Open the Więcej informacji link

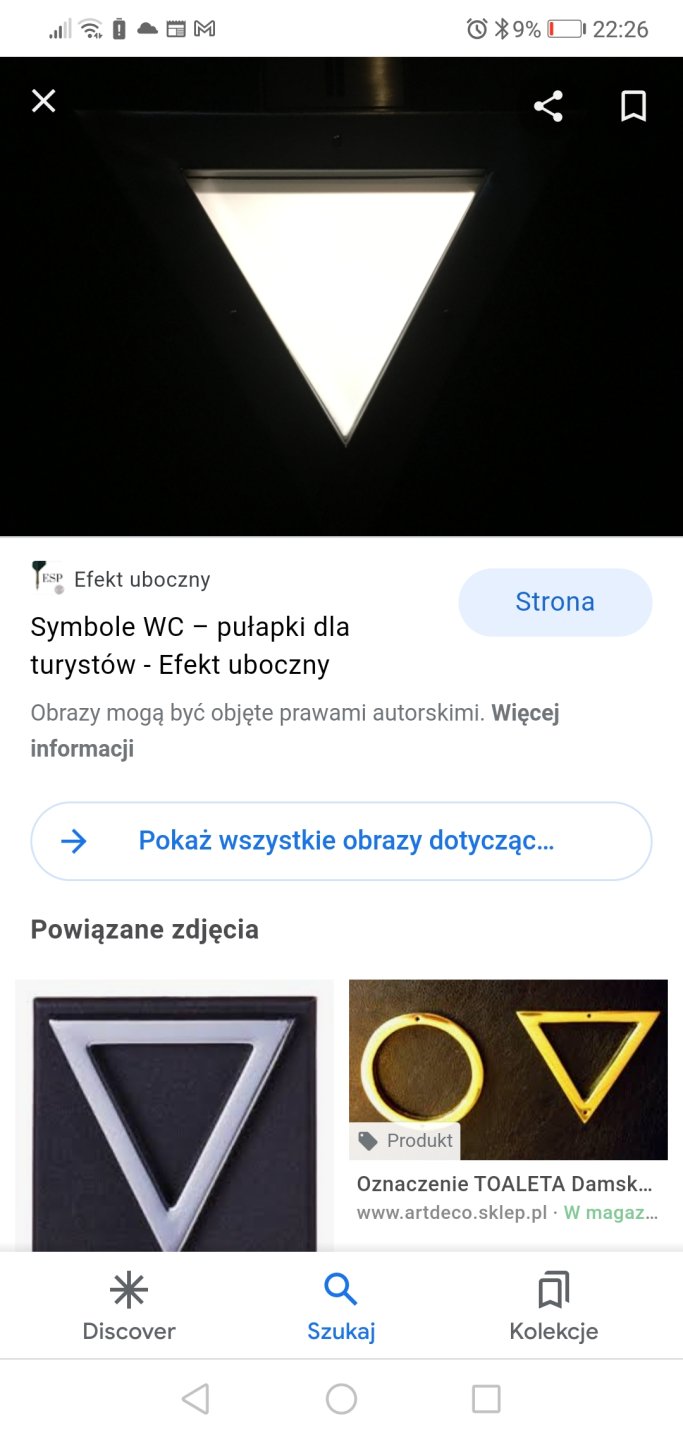click(x=524, y=714)
